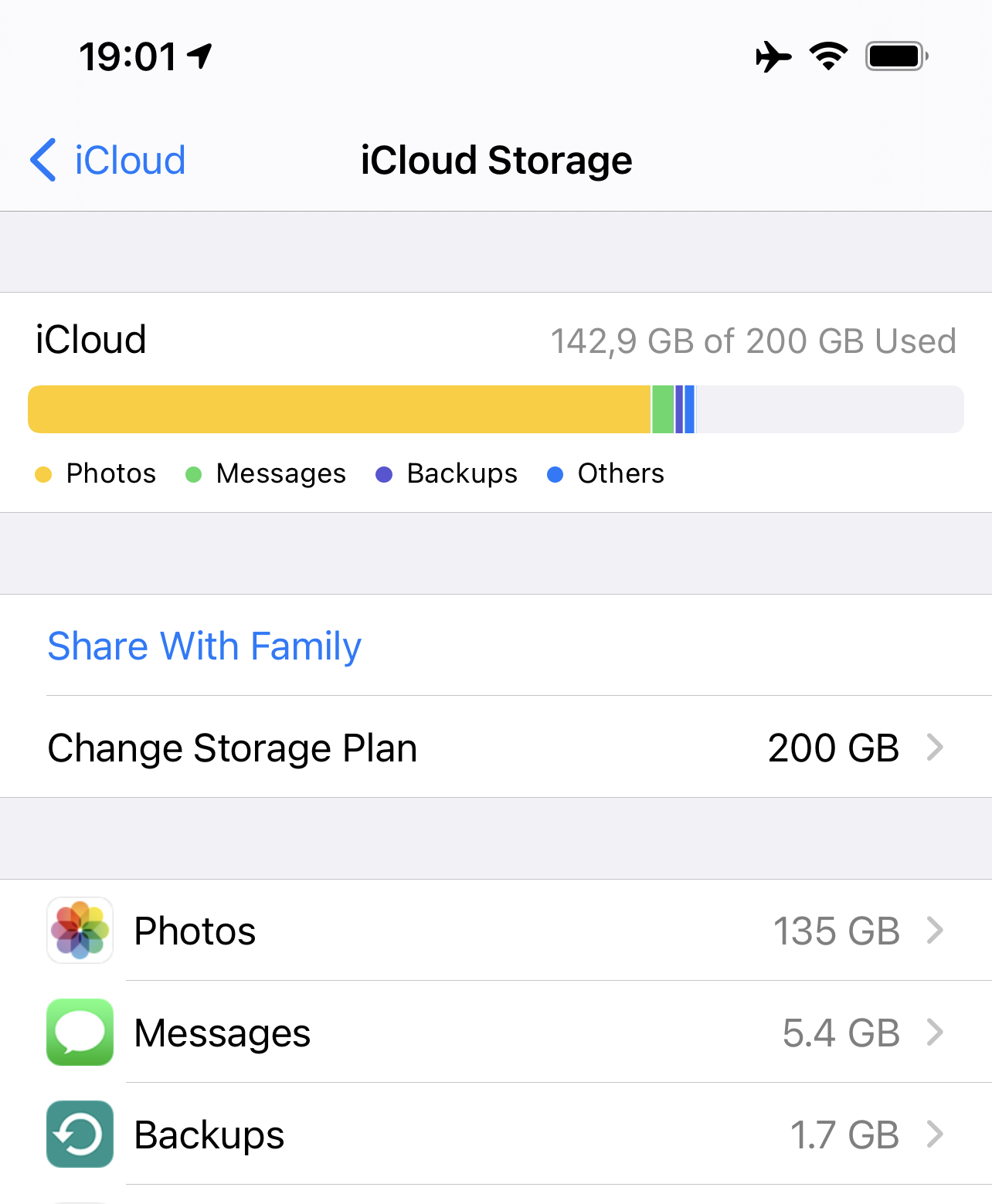
Task: Go back to iCloud settings
Action: 108,161
